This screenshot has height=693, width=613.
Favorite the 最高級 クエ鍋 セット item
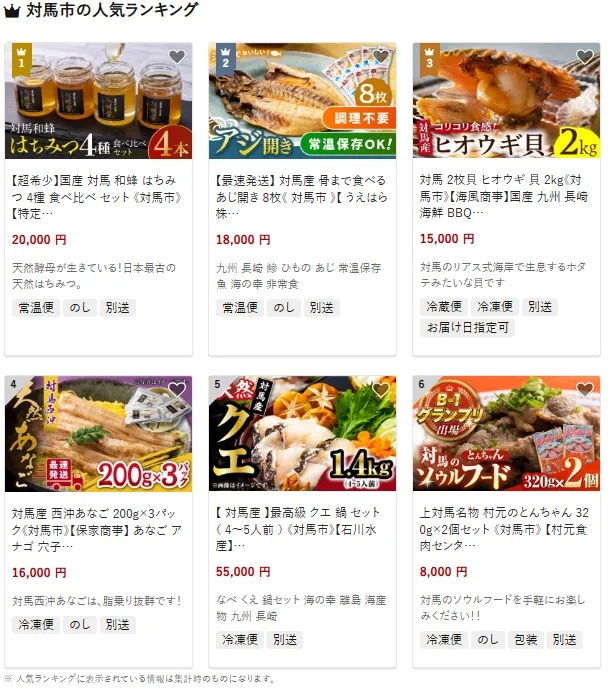[x=381, y=390]
